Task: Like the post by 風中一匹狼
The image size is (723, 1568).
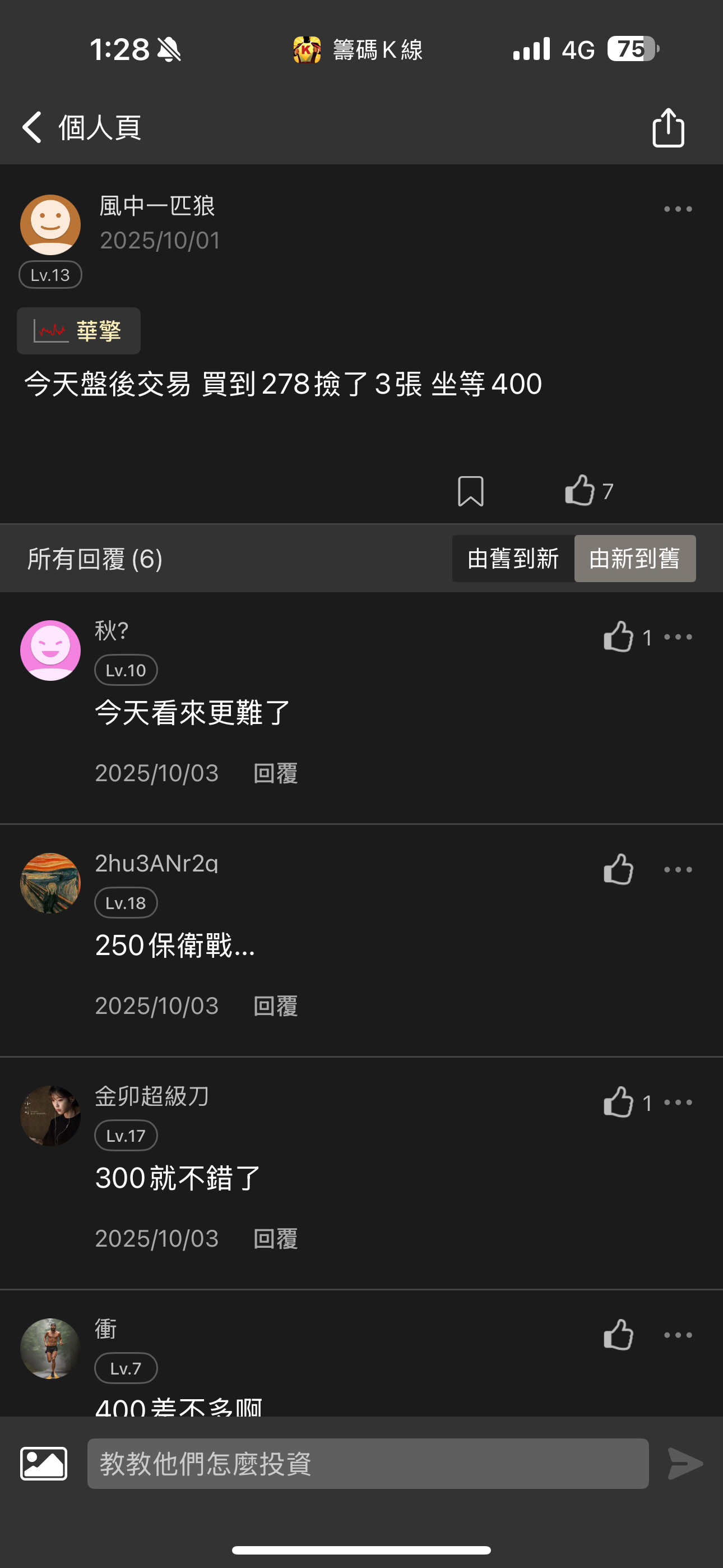Action: pos(580,491)
